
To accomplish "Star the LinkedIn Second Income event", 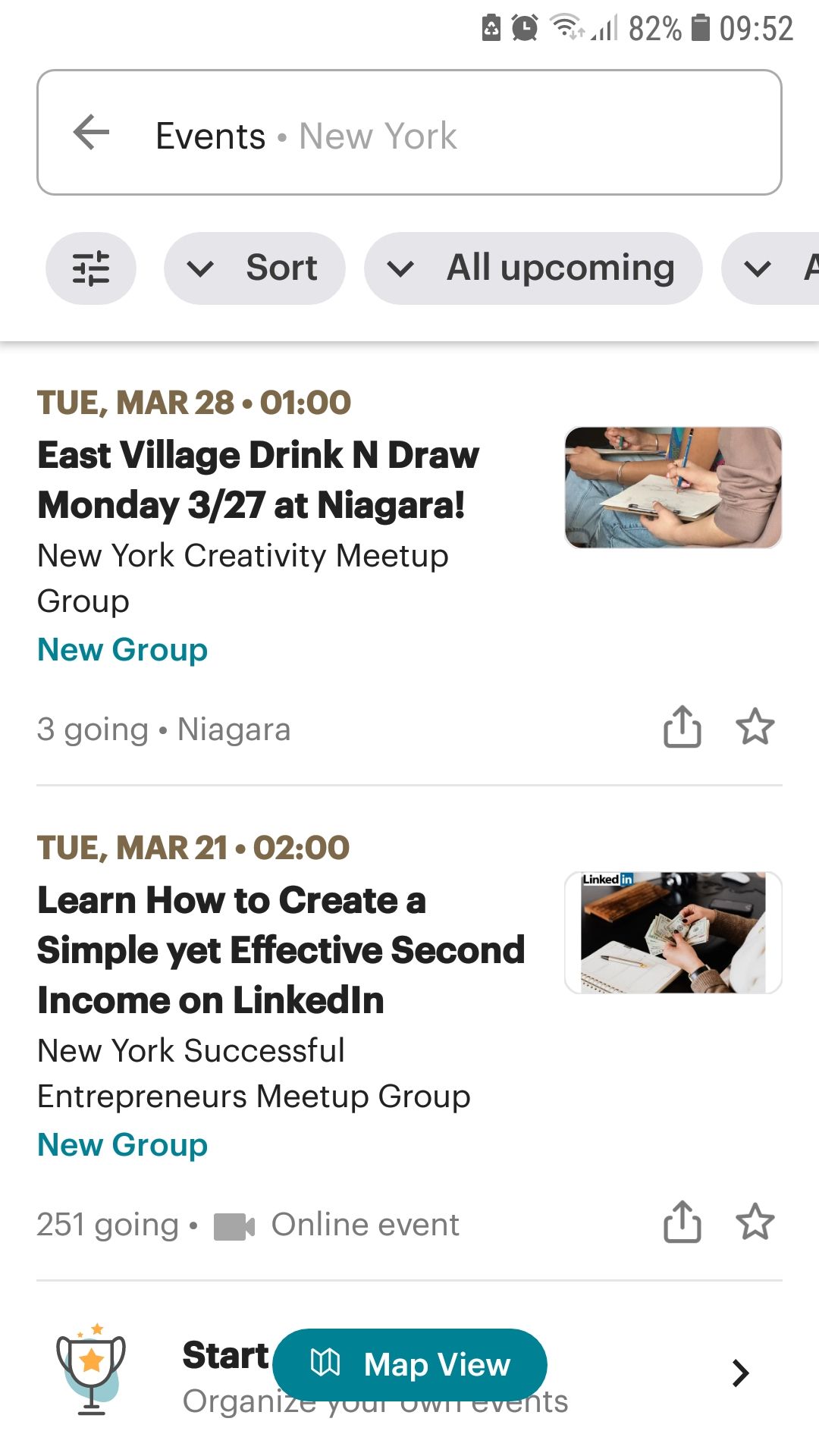I will [x=755, y=1222].
